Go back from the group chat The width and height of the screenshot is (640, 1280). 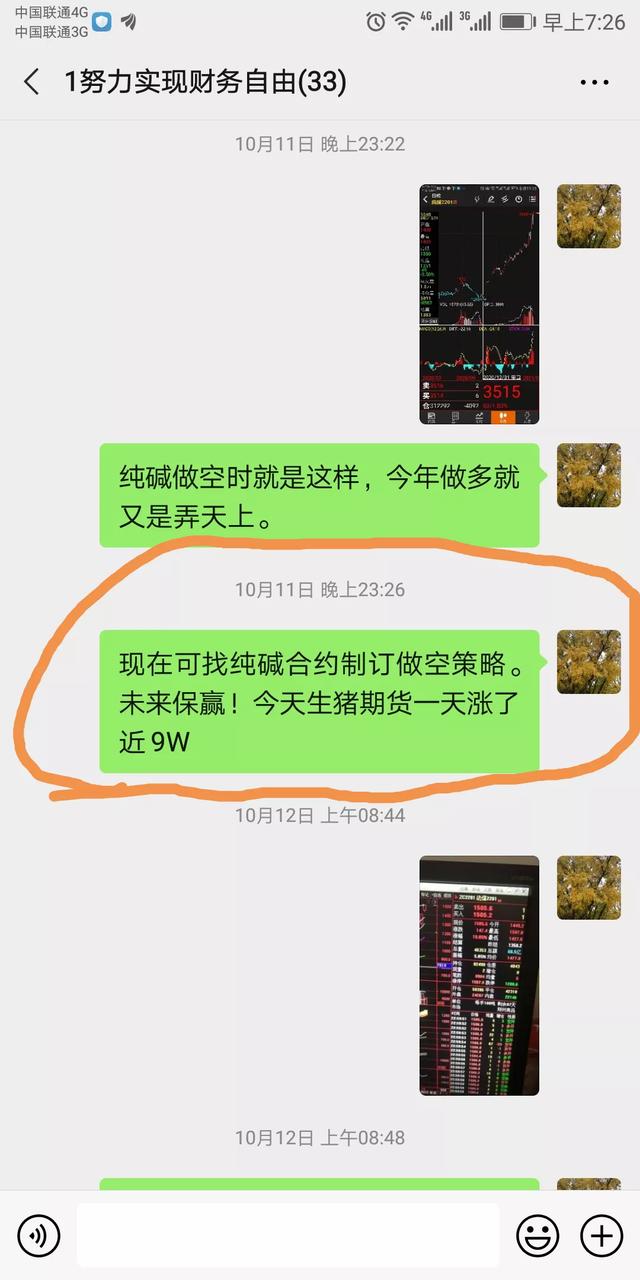click(x=32, y=82)
